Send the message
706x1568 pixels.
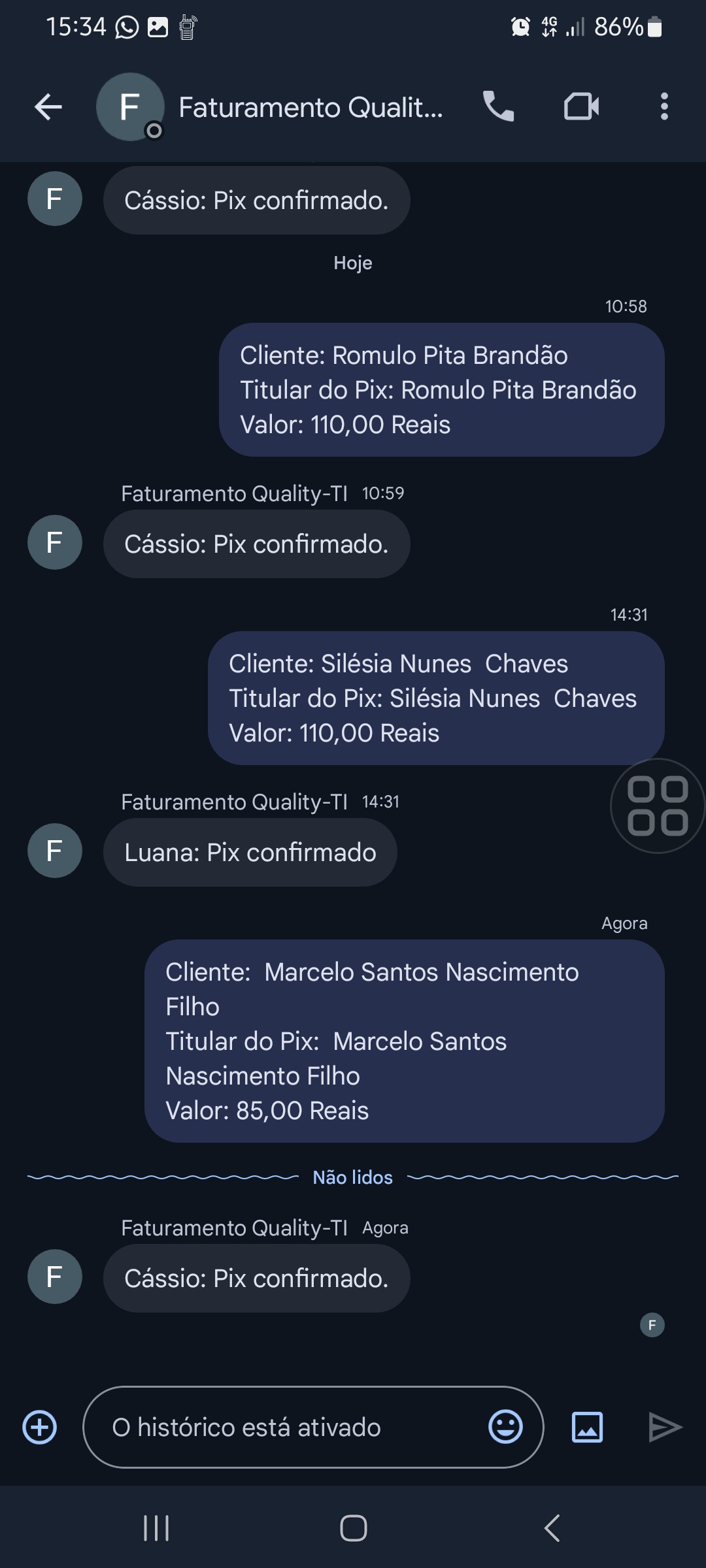(665, 1427)
